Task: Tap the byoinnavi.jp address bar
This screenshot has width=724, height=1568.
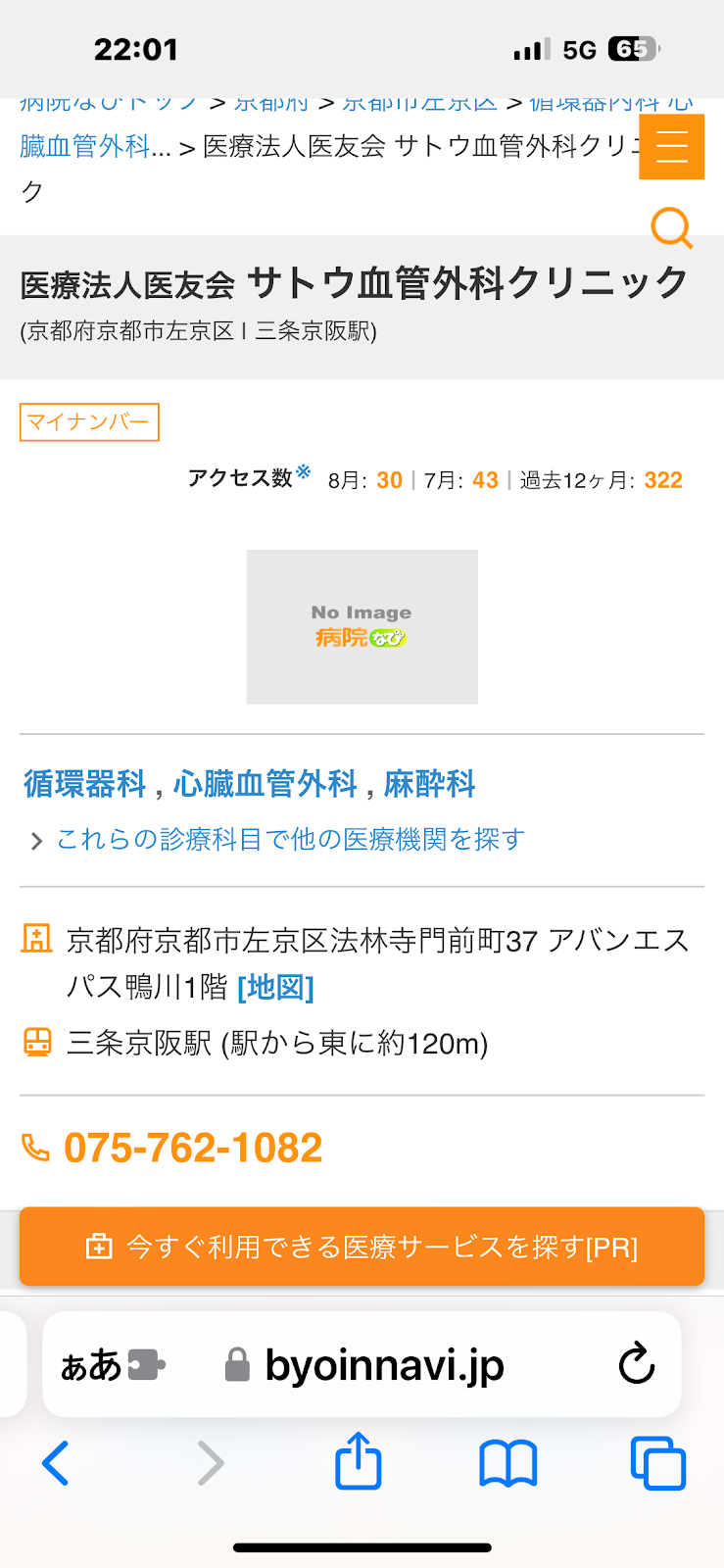Action: click(x=384, y=1365)
